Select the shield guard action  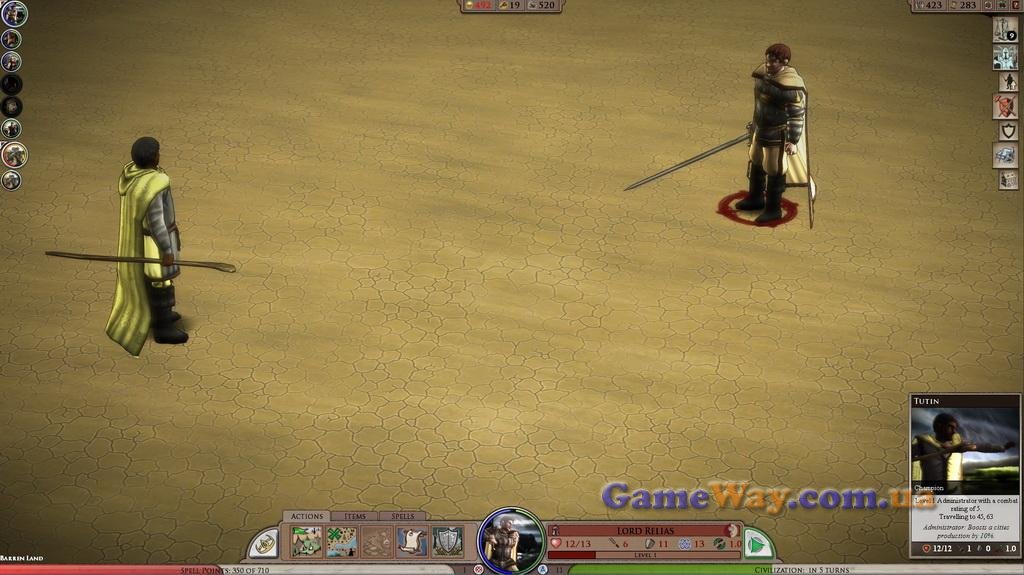[447, 542]
